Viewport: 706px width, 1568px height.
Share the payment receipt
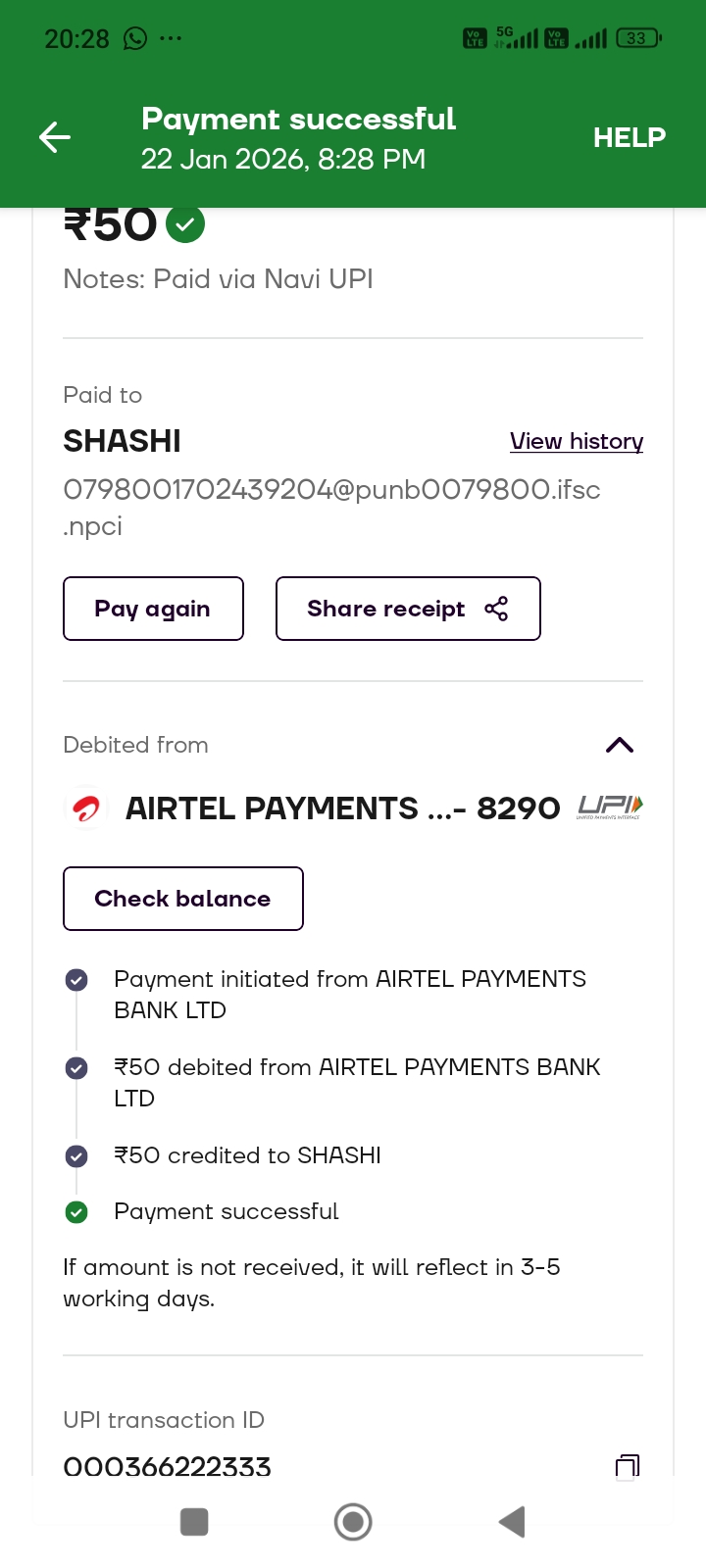[408, 609]
